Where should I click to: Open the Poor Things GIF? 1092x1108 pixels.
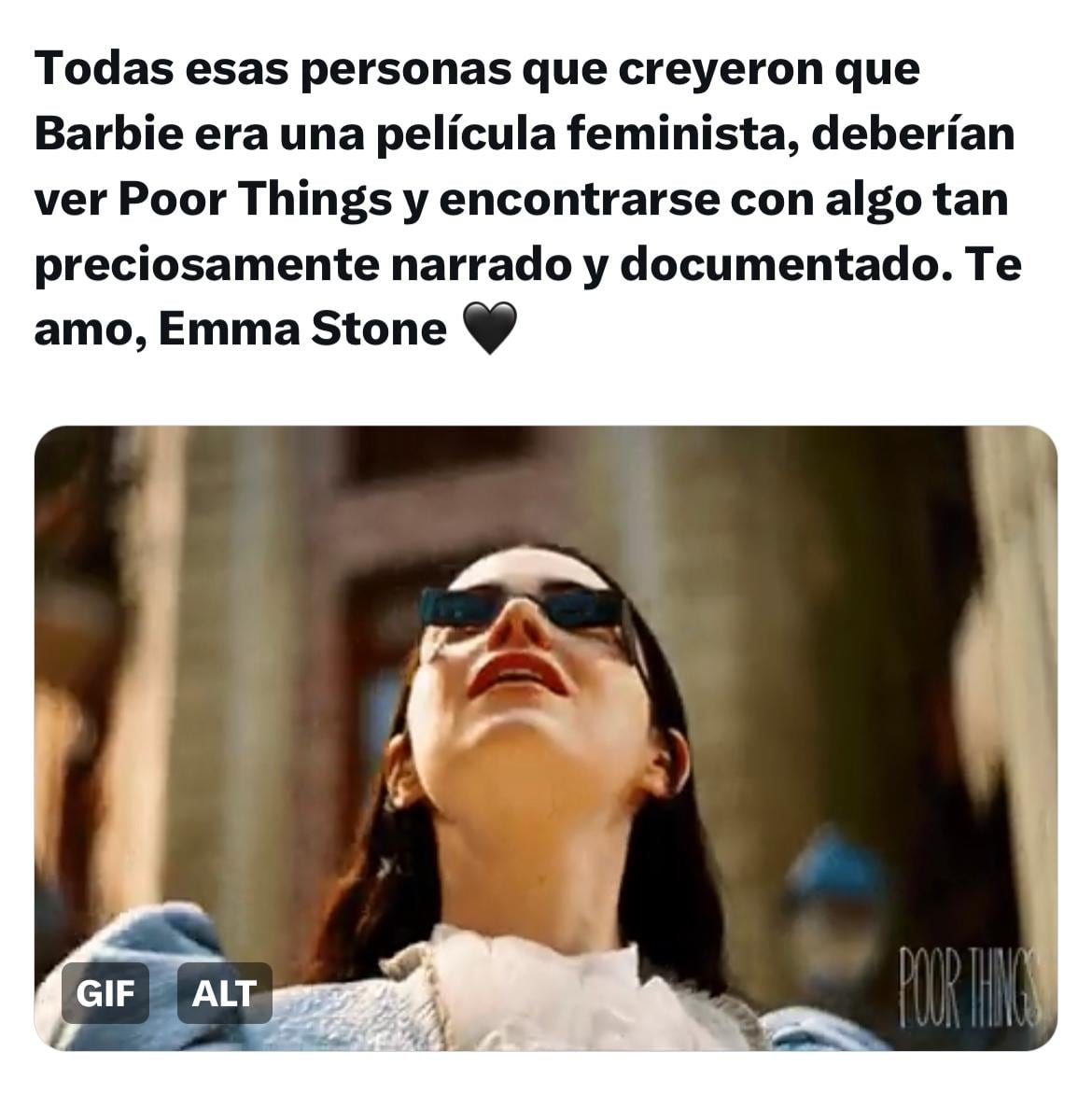[x=546, y=709]
